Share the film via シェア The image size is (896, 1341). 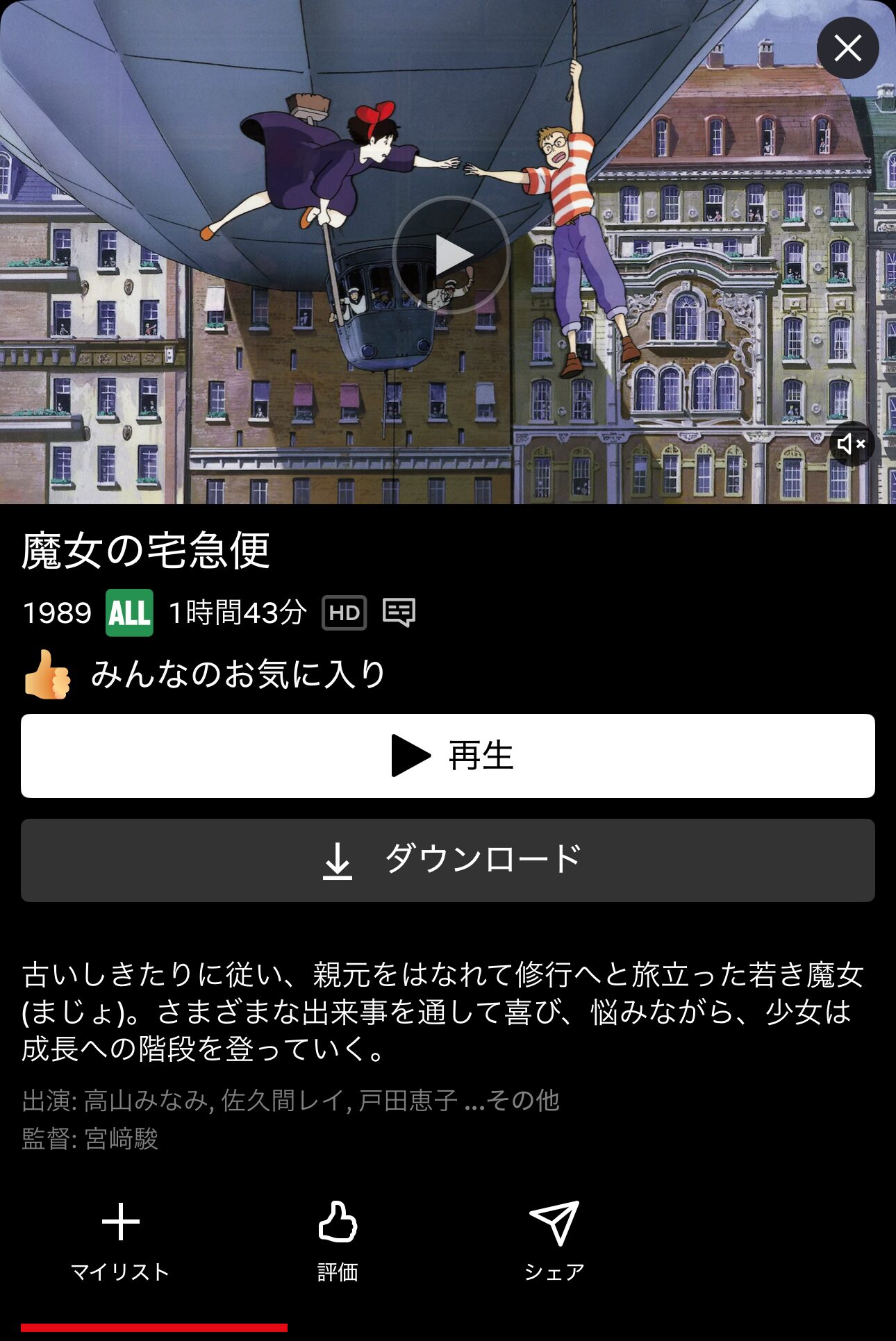click(x=554, y=1239)
